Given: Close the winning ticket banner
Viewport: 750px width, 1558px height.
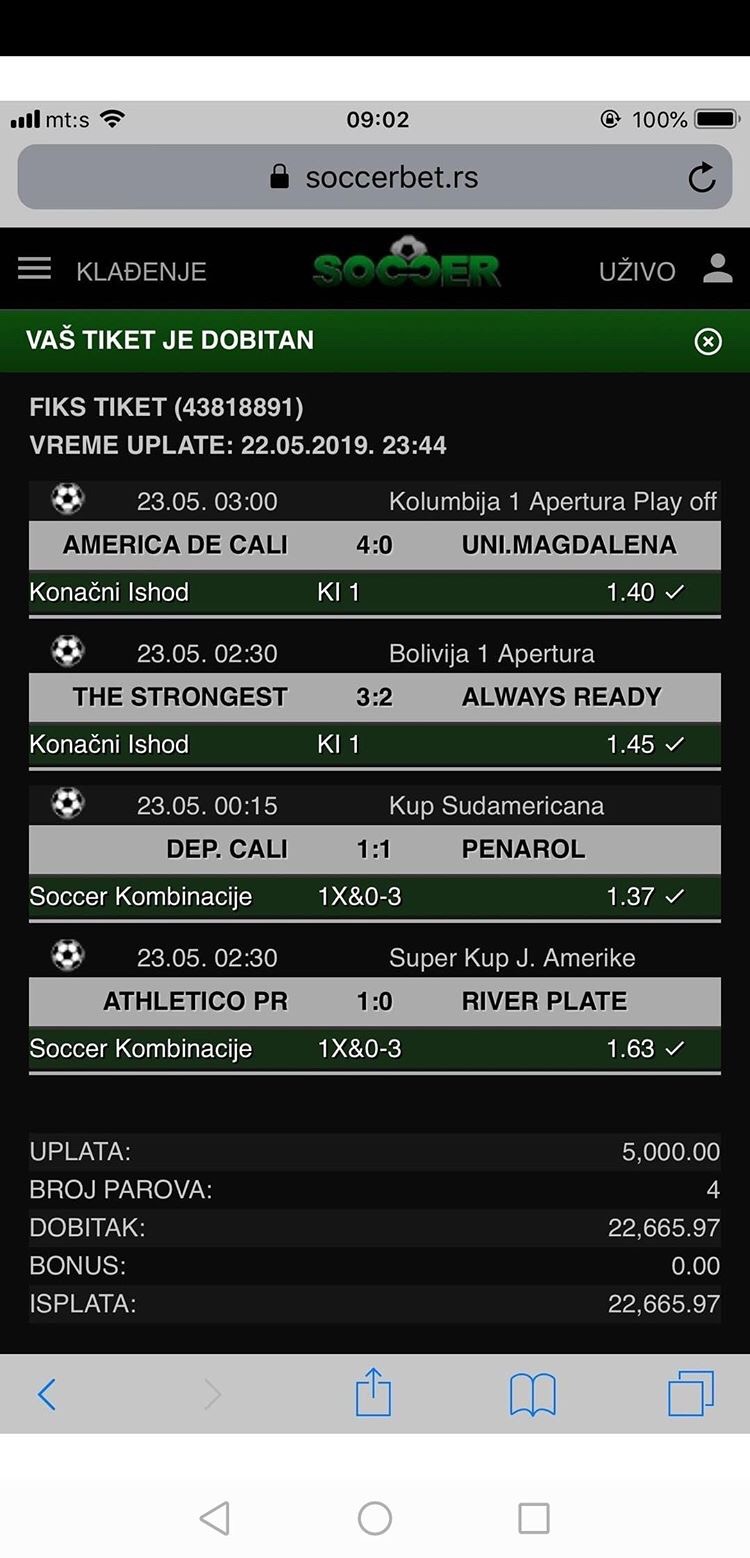Looking at the screenshot, I should [708, 342].
